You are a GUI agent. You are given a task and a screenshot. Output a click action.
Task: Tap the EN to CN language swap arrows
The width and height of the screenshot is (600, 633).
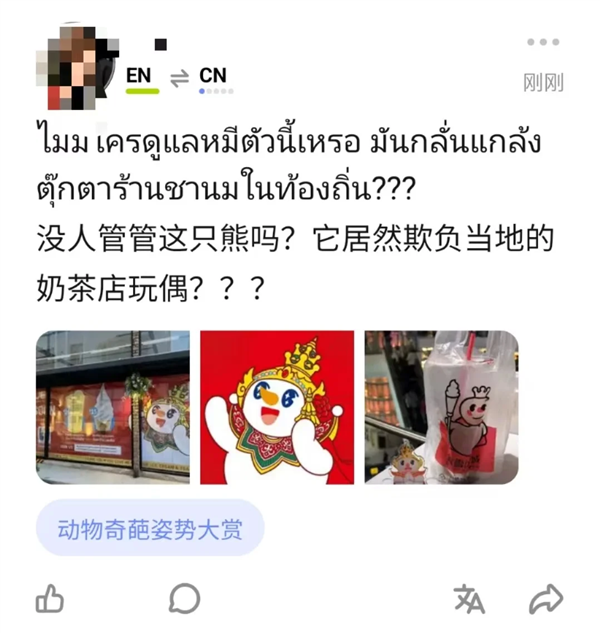click(179, 78)
